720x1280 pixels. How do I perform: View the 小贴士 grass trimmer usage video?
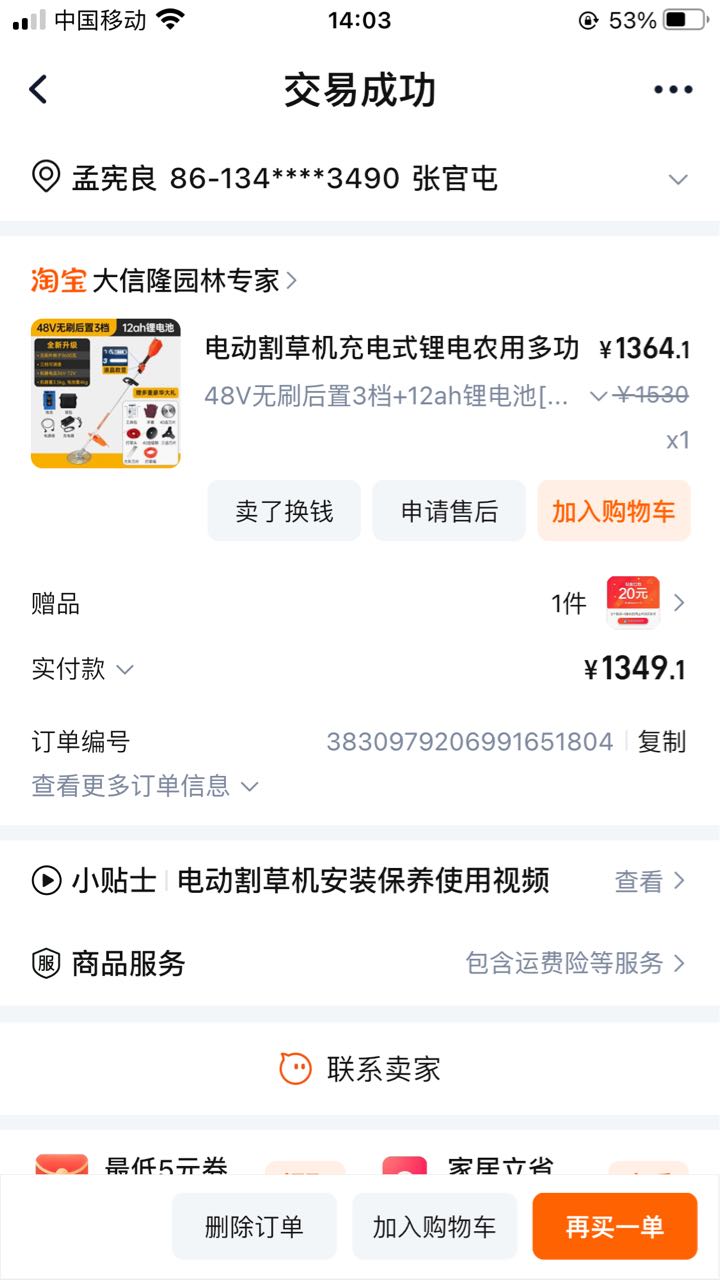pos(360,881)
